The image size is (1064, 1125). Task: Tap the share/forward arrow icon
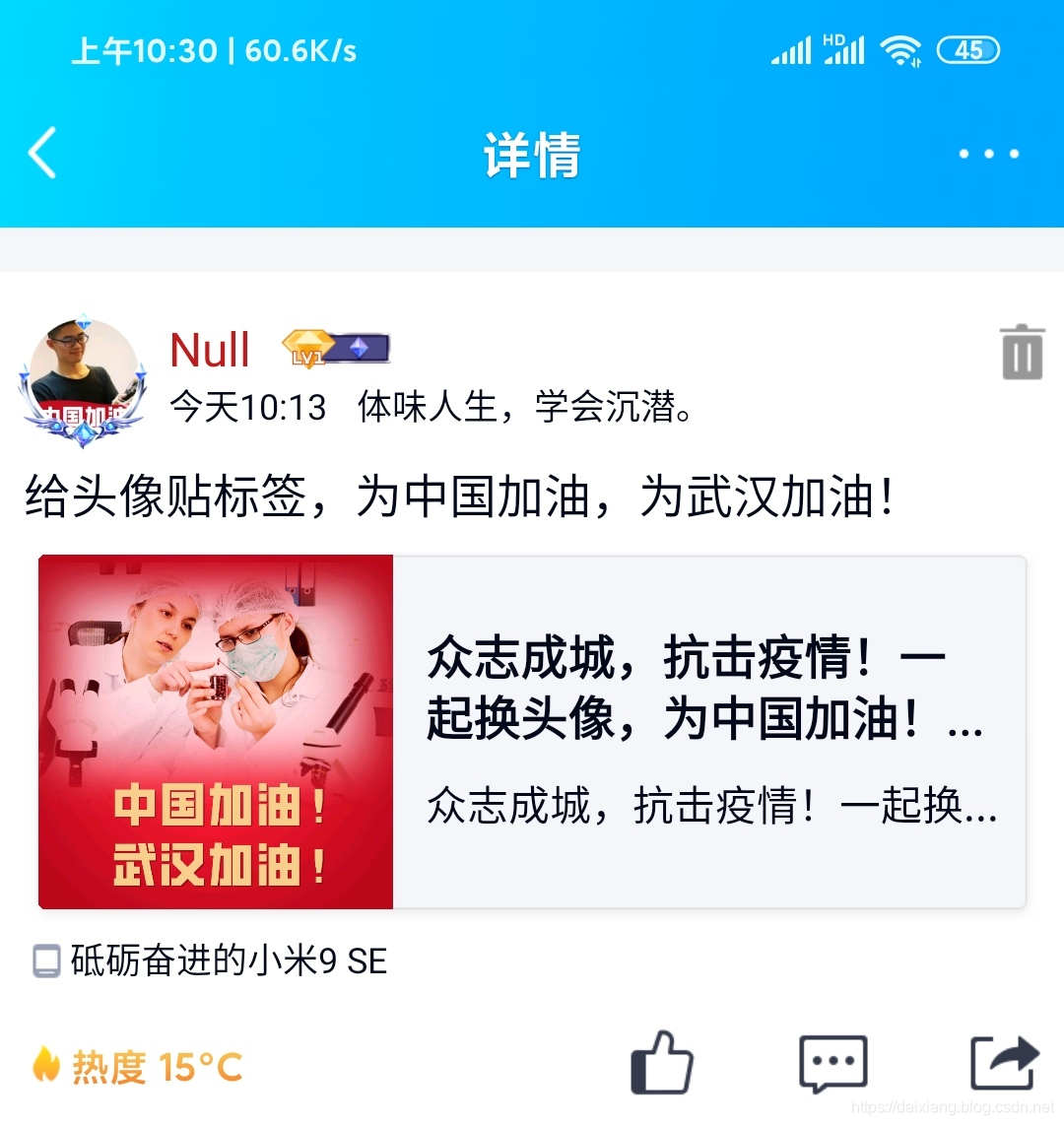click(1007, 1064)
